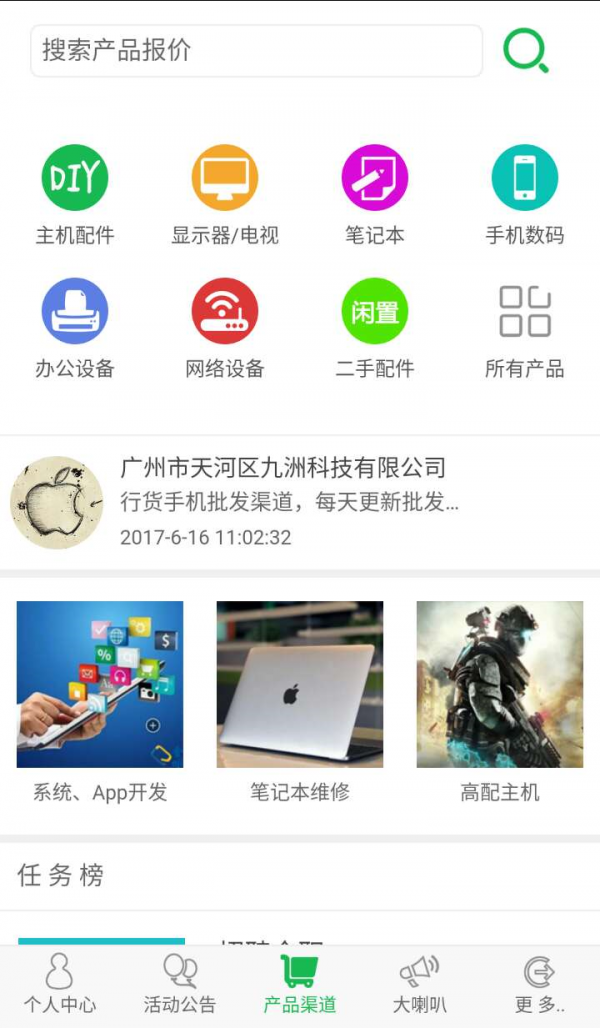Tap the 搜索产品报价 search field
Screen dimensions: 600x1028
point(256,51)
